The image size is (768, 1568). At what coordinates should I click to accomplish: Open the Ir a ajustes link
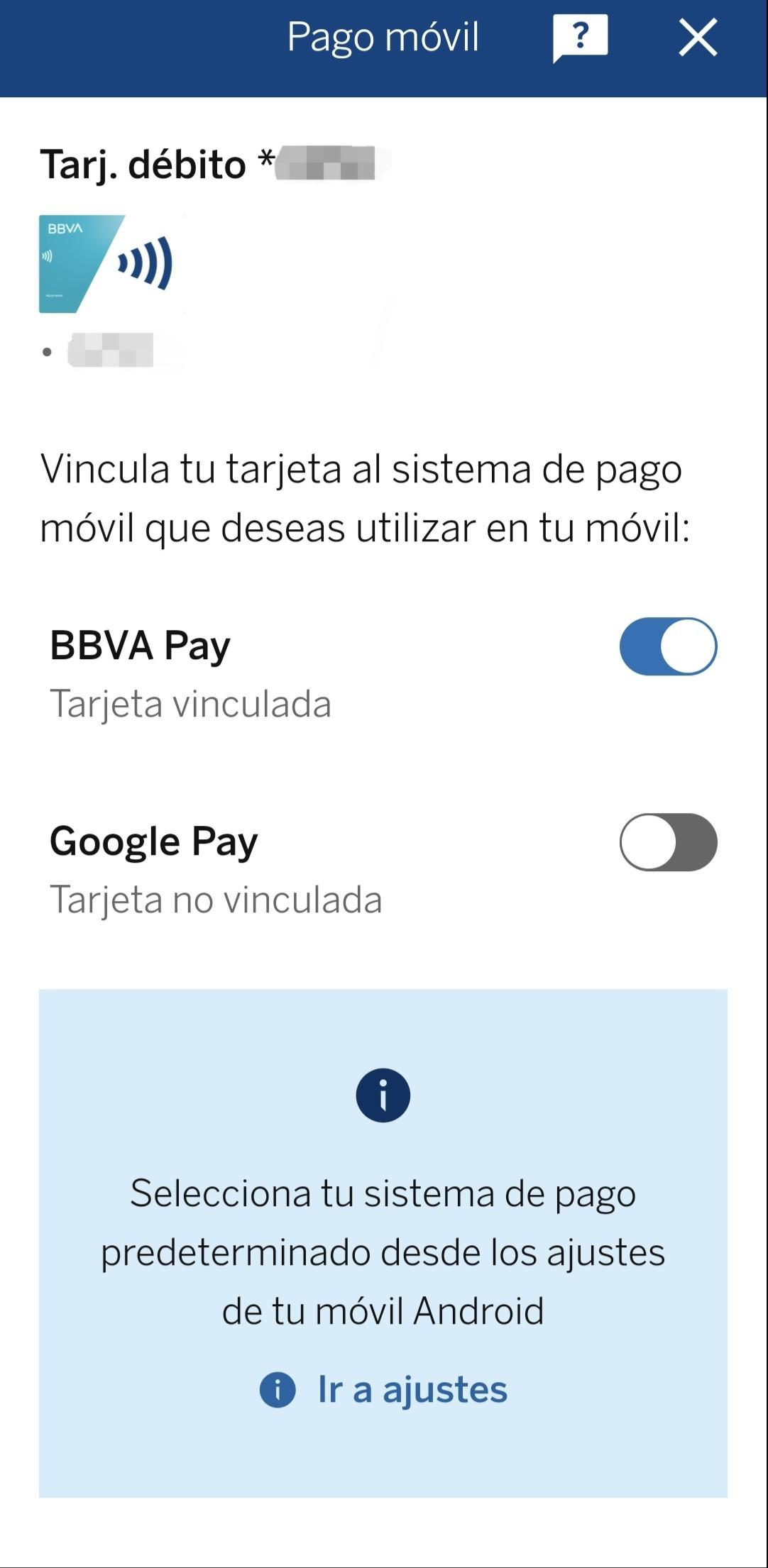[412, 1389]
